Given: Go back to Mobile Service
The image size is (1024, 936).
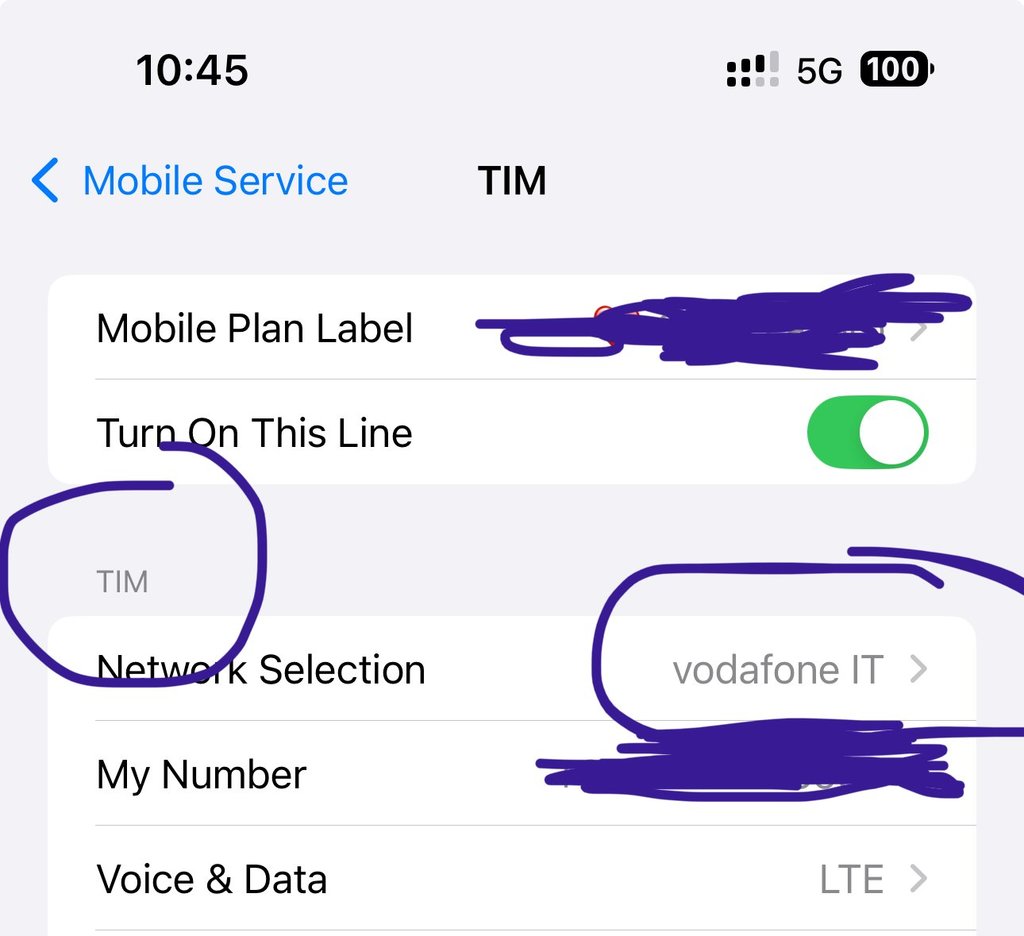Looking at the screenshot, I should [x=190, y=181].
